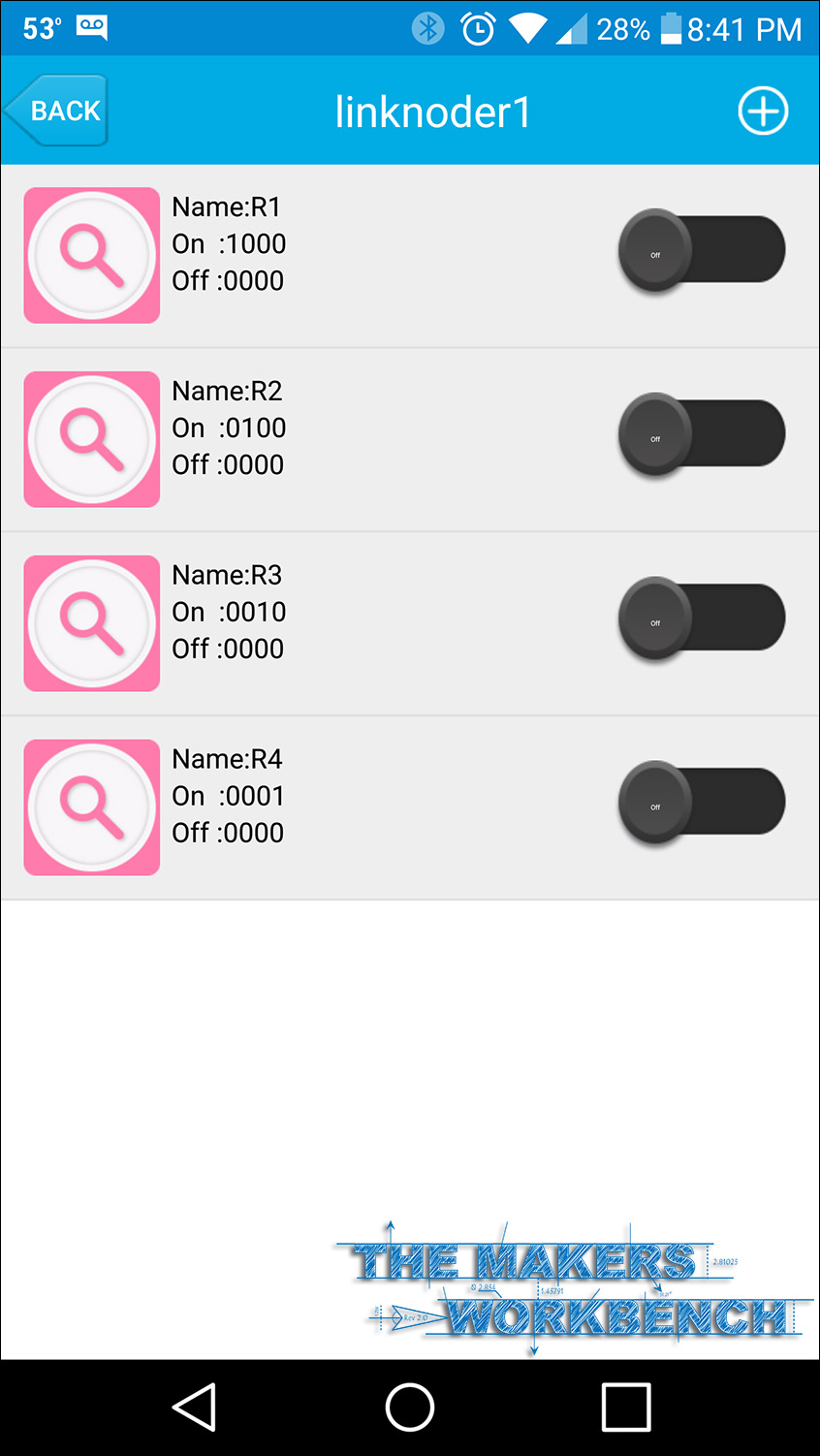Toggle the R2 relay switch
This screenshot has height=1456, width=820.
click(x=702, y=434)
